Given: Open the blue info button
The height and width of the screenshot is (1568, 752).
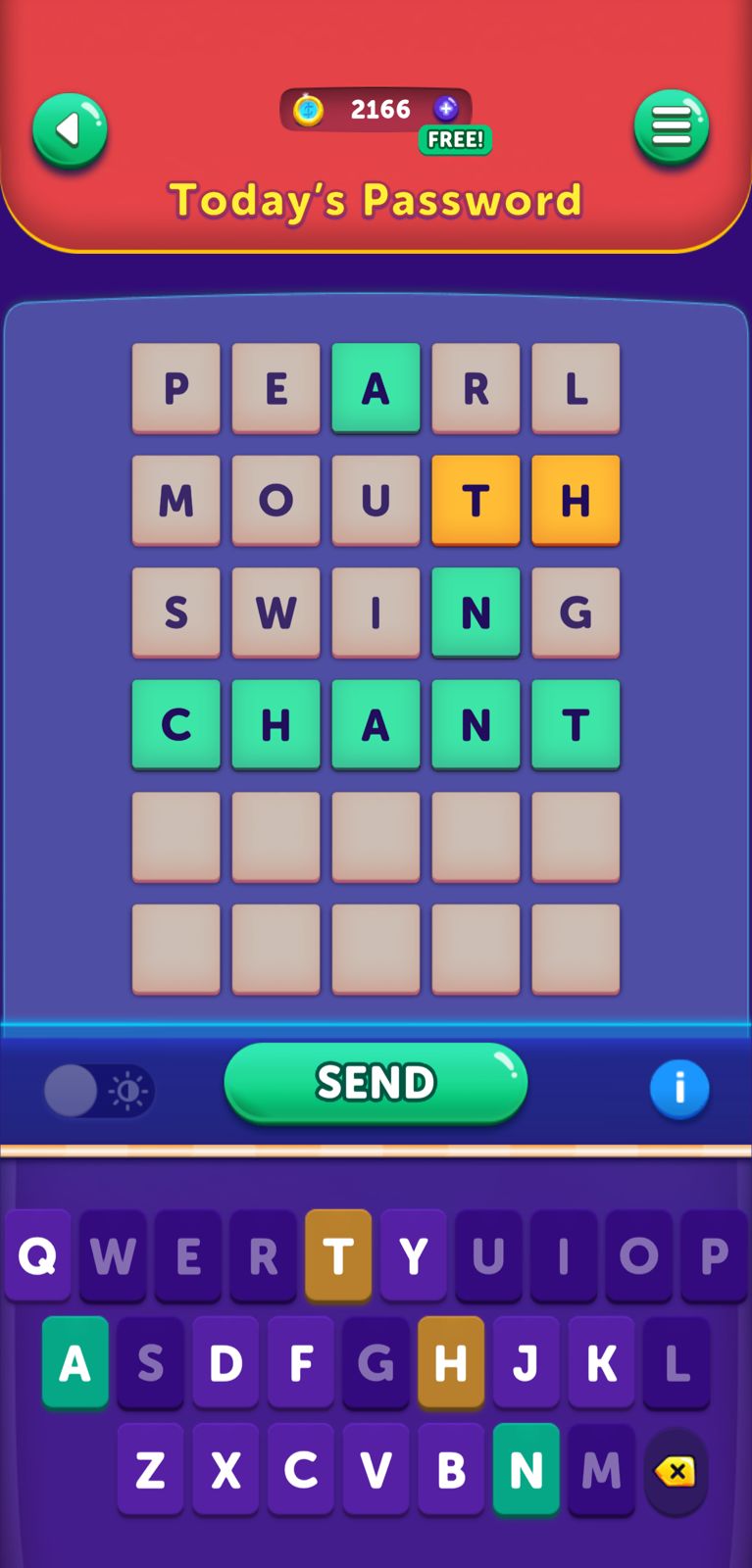Looking at the screenshot, I should [x=678, y=1089].
